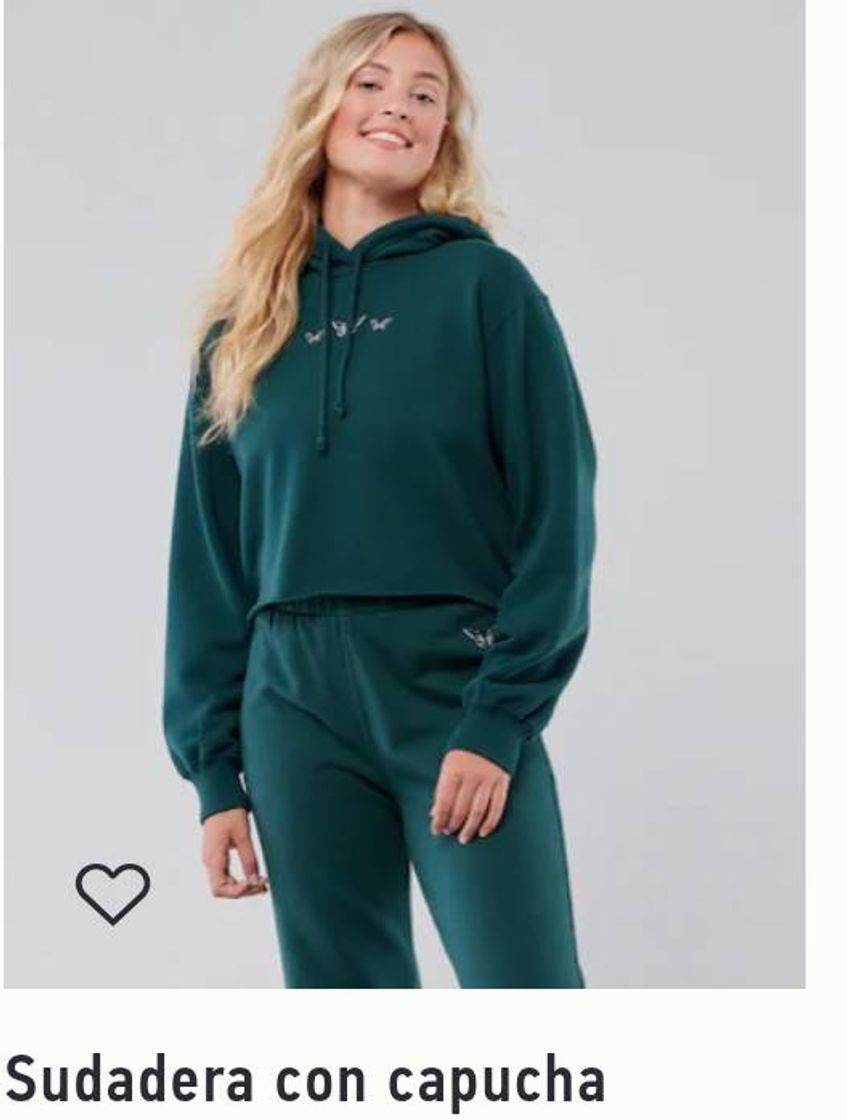
Task: Open the Sudadera con capucha product
Action: coord(305,1081)
